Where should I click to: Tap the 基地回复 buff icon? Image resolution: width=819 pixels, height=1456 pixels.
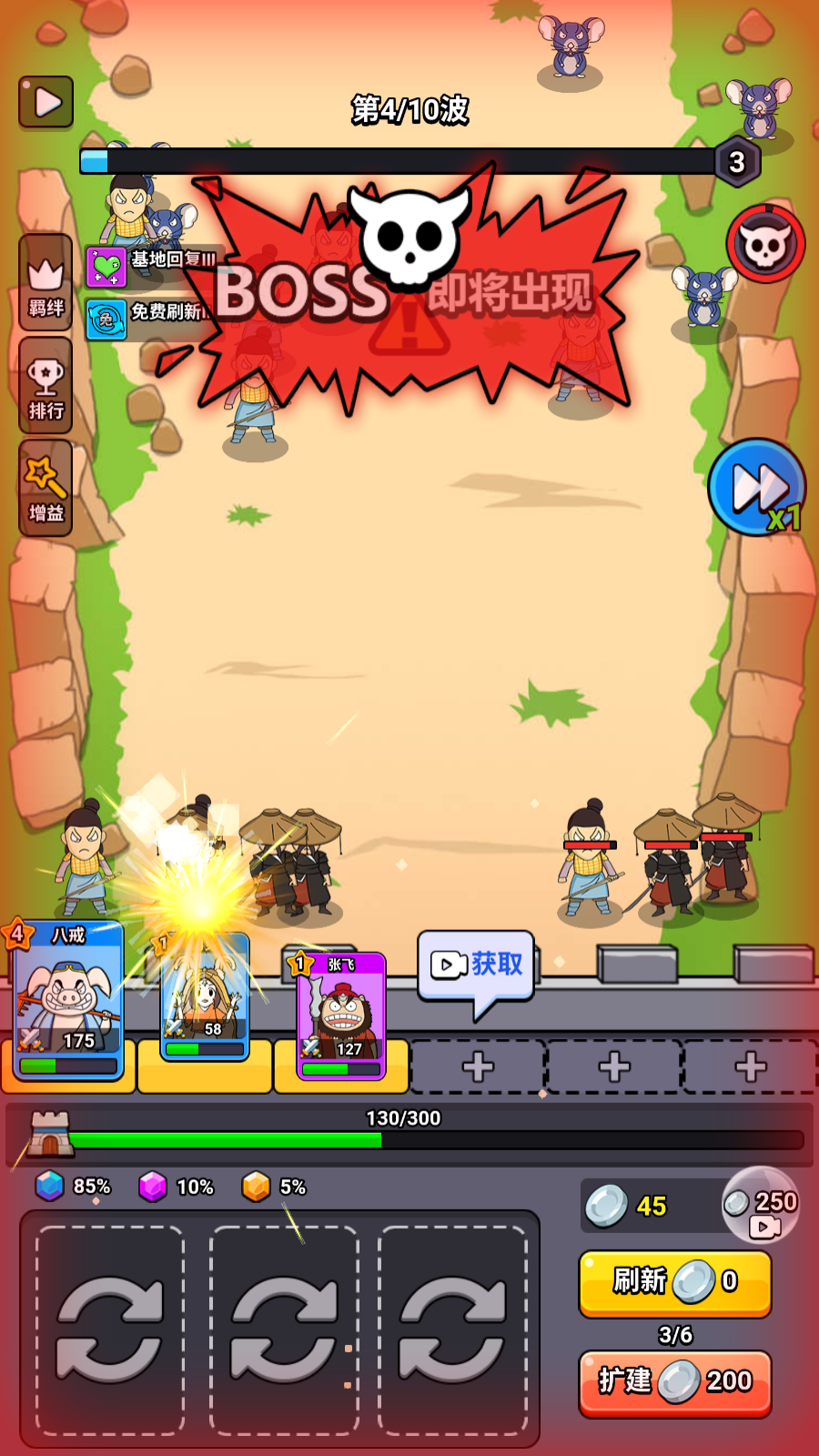106,267
